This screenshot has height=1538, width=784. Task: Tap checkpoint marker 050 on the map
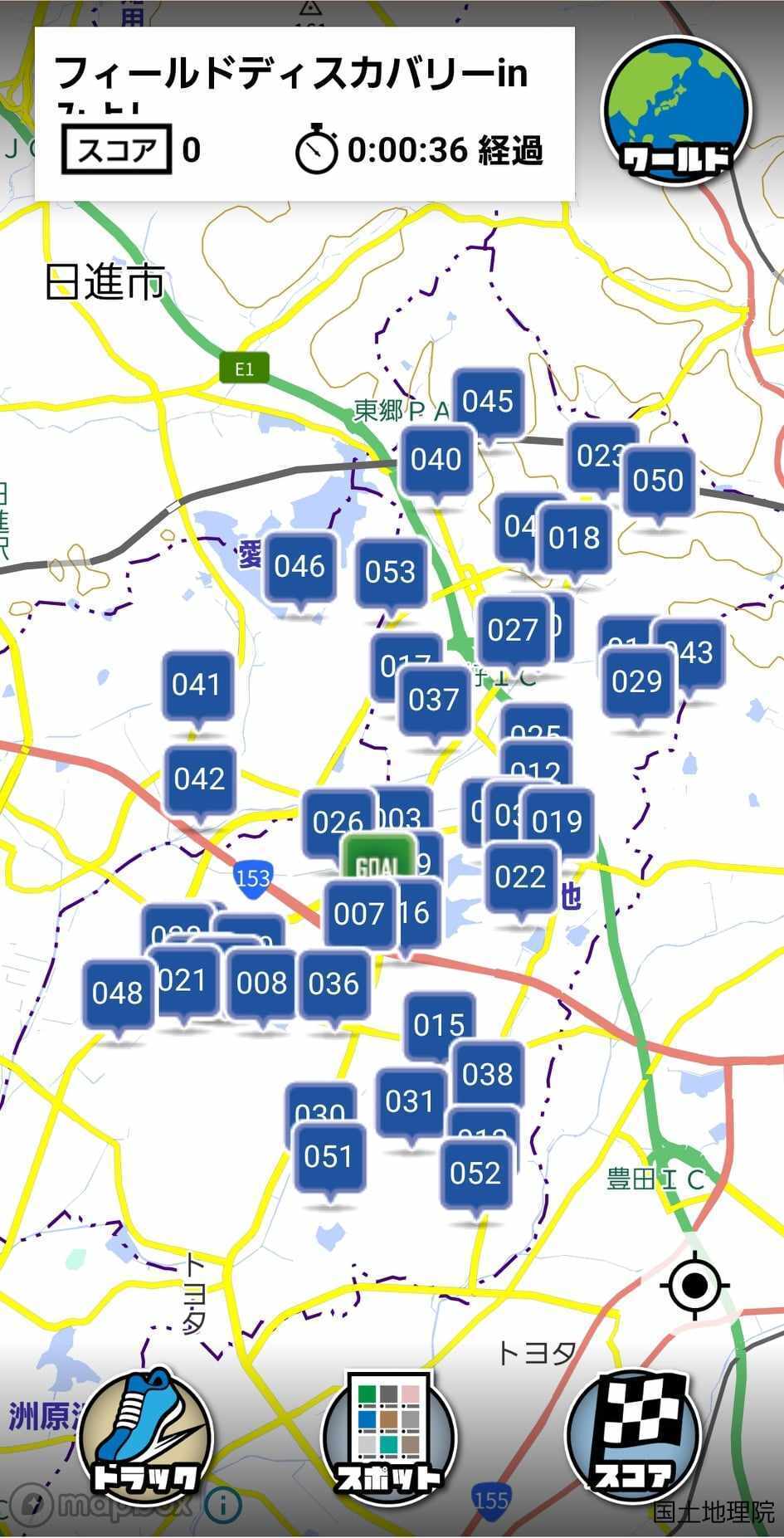pyautogui.click(x=658, y=481)
